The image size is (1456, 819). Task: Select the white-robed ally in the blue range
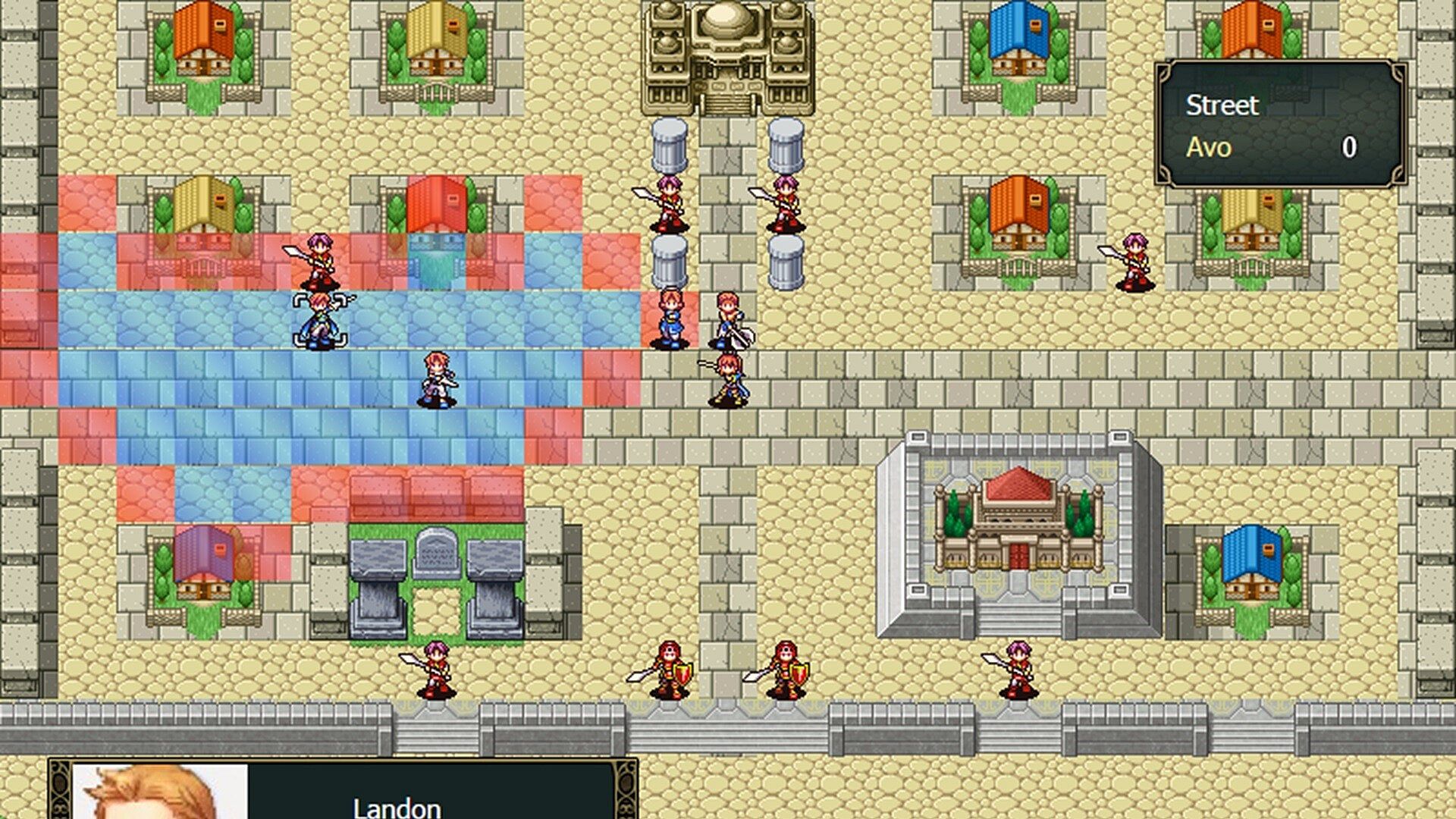438,379
